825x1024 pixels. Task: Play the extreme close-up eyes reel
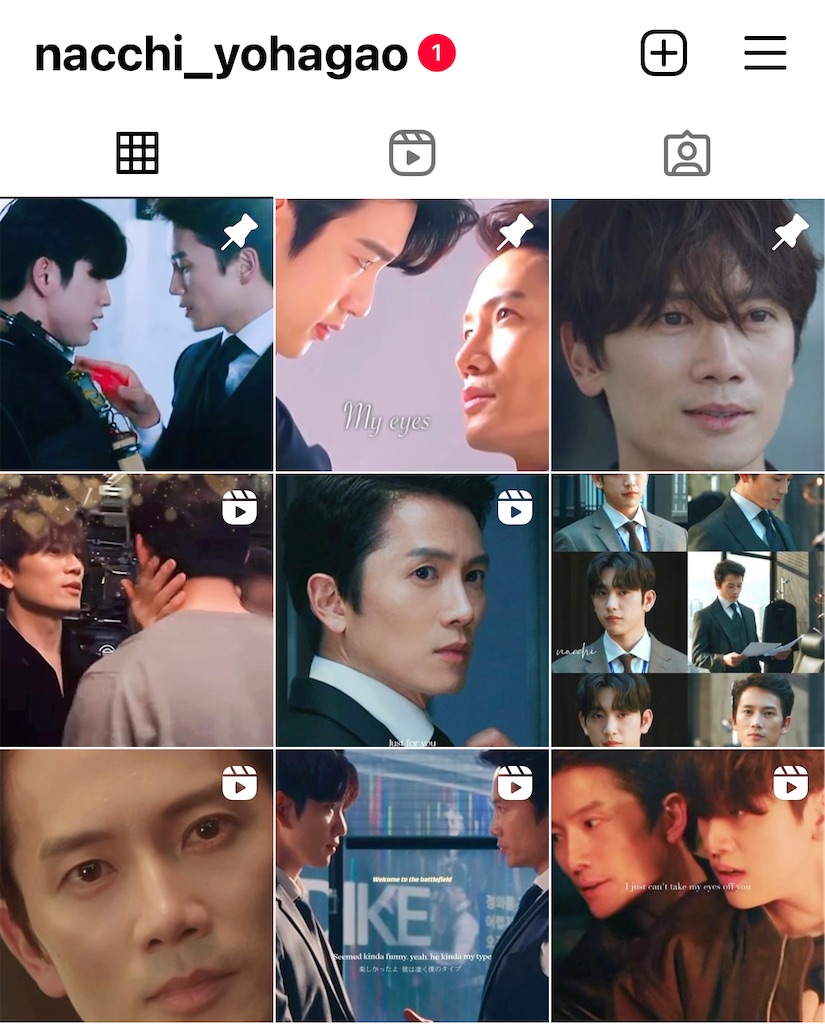point(136,886)
